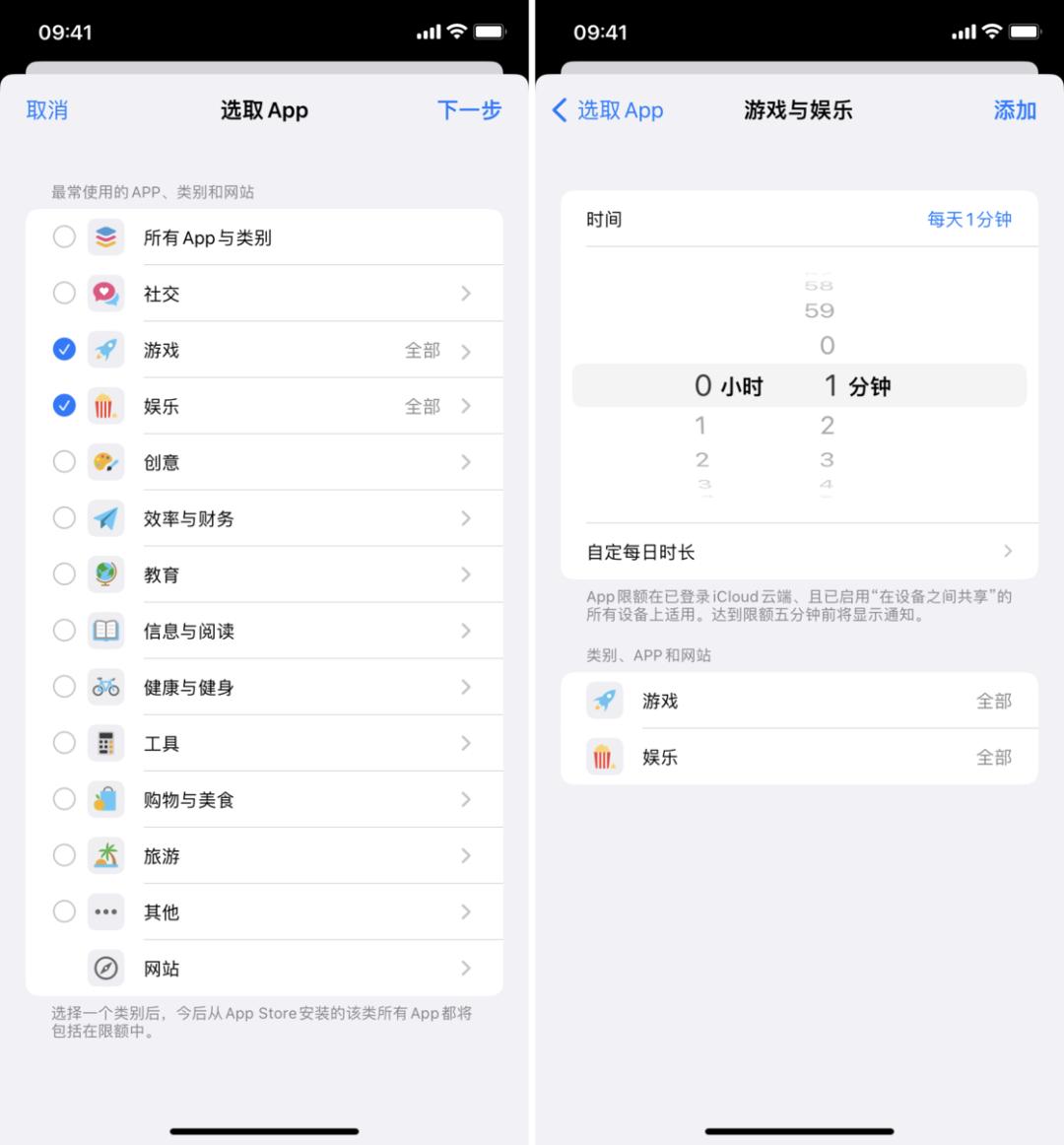The image size is (1064, 1145).
Task: Open the 健康与健身 category row
Action: pyautogui.click(x=264, y=687)
